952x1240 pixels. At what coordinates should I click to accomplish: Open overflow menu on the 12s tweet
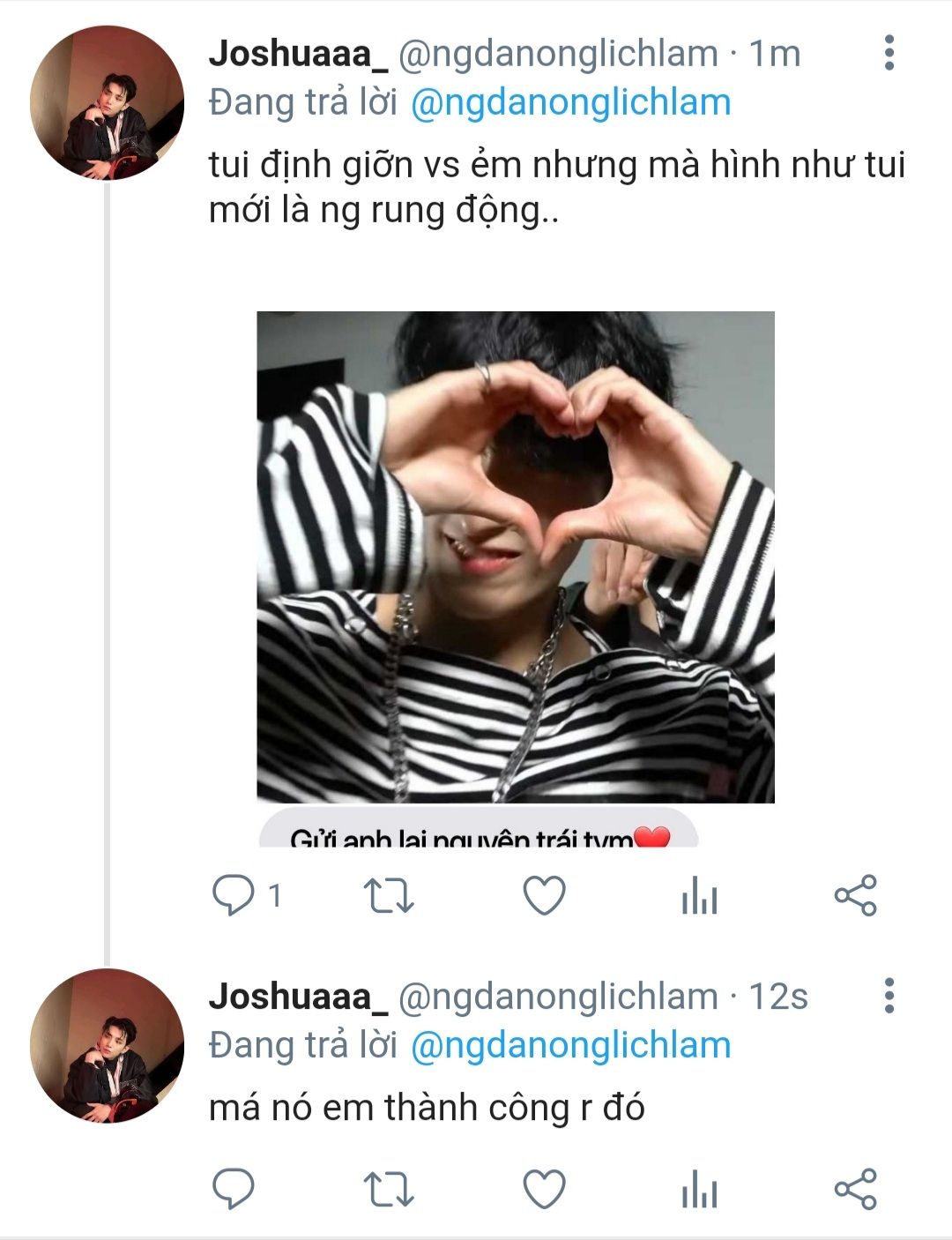point(889,996)
